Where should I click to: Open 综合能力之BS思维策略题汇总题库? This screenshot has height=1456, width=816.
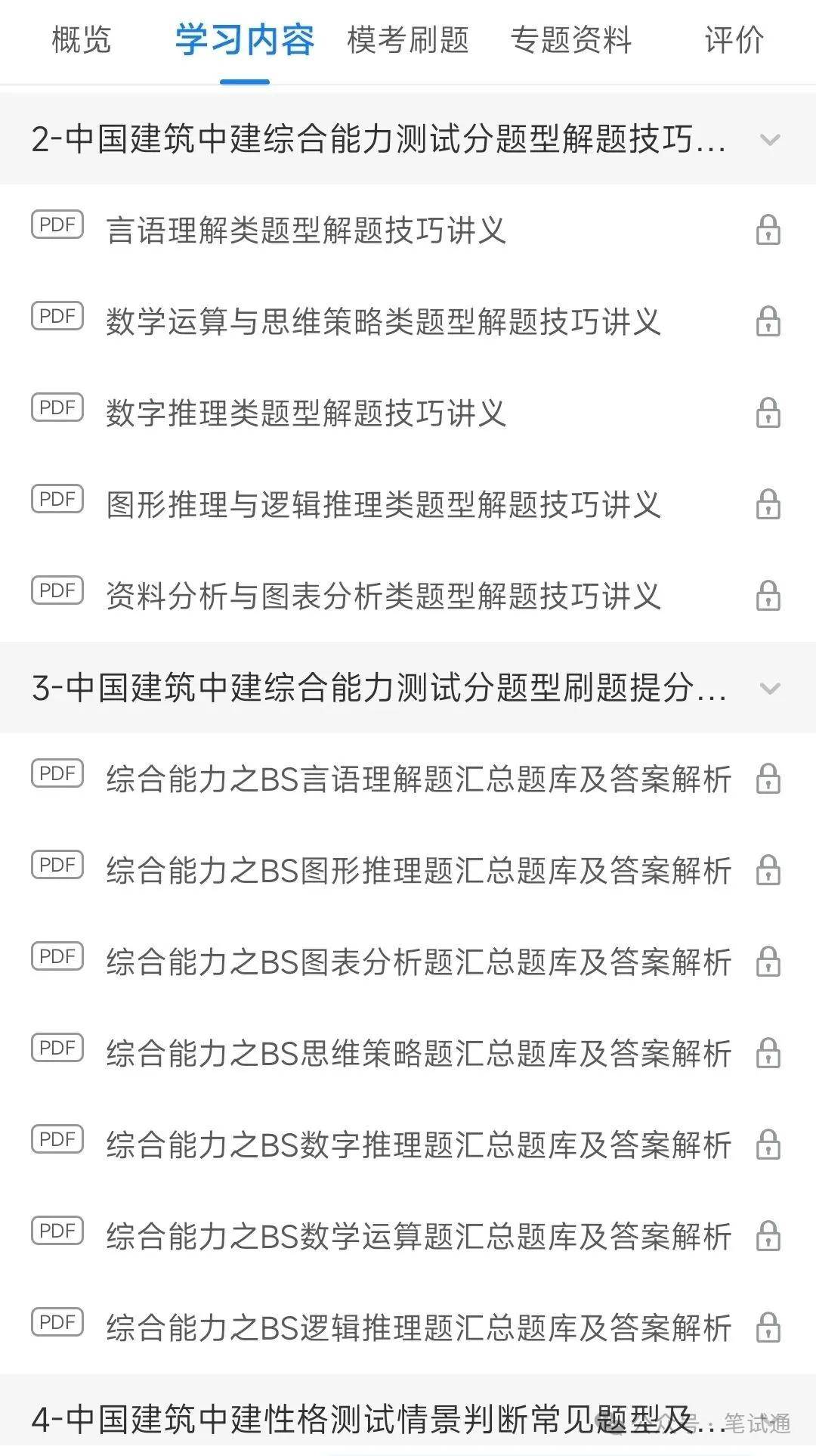[408, 1053]
